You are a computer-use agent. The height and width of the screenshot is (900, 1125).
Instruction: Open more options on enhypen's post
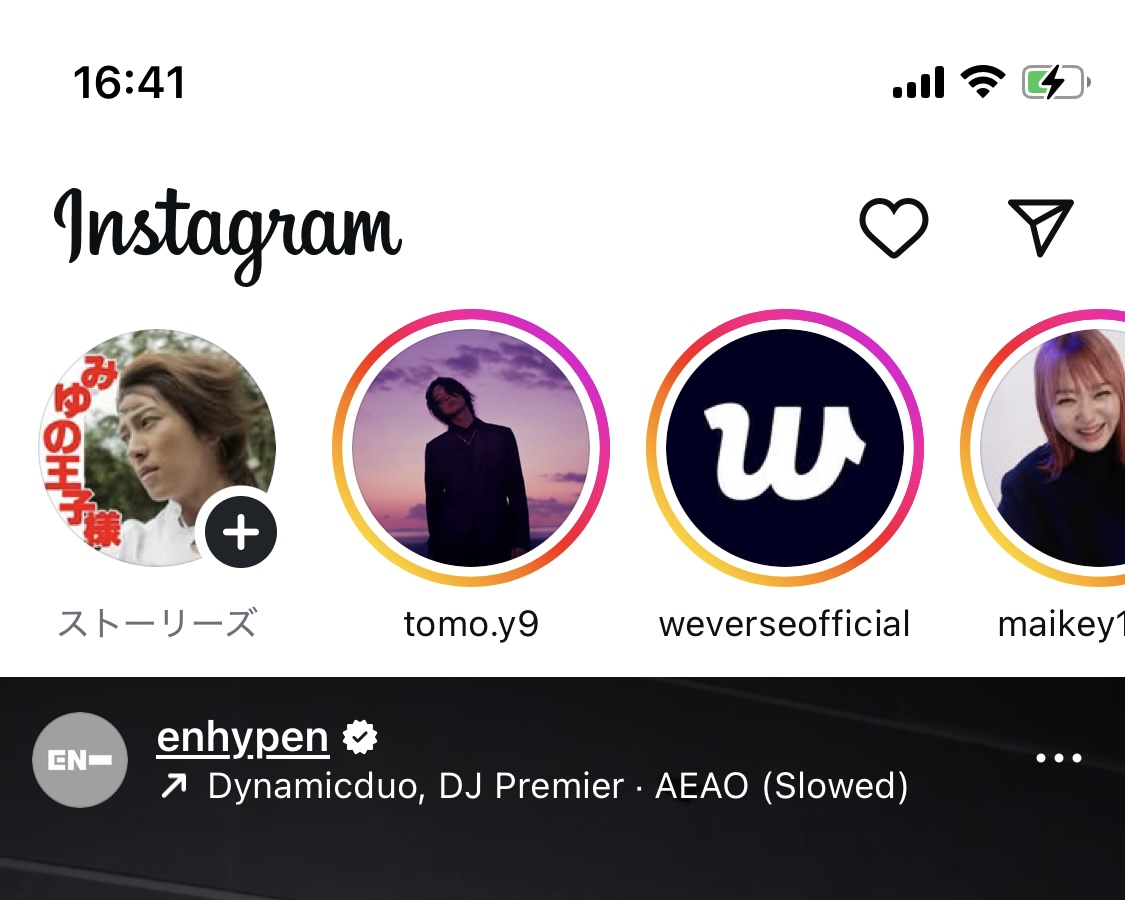pyautogui.click(x=1059, y=758)
